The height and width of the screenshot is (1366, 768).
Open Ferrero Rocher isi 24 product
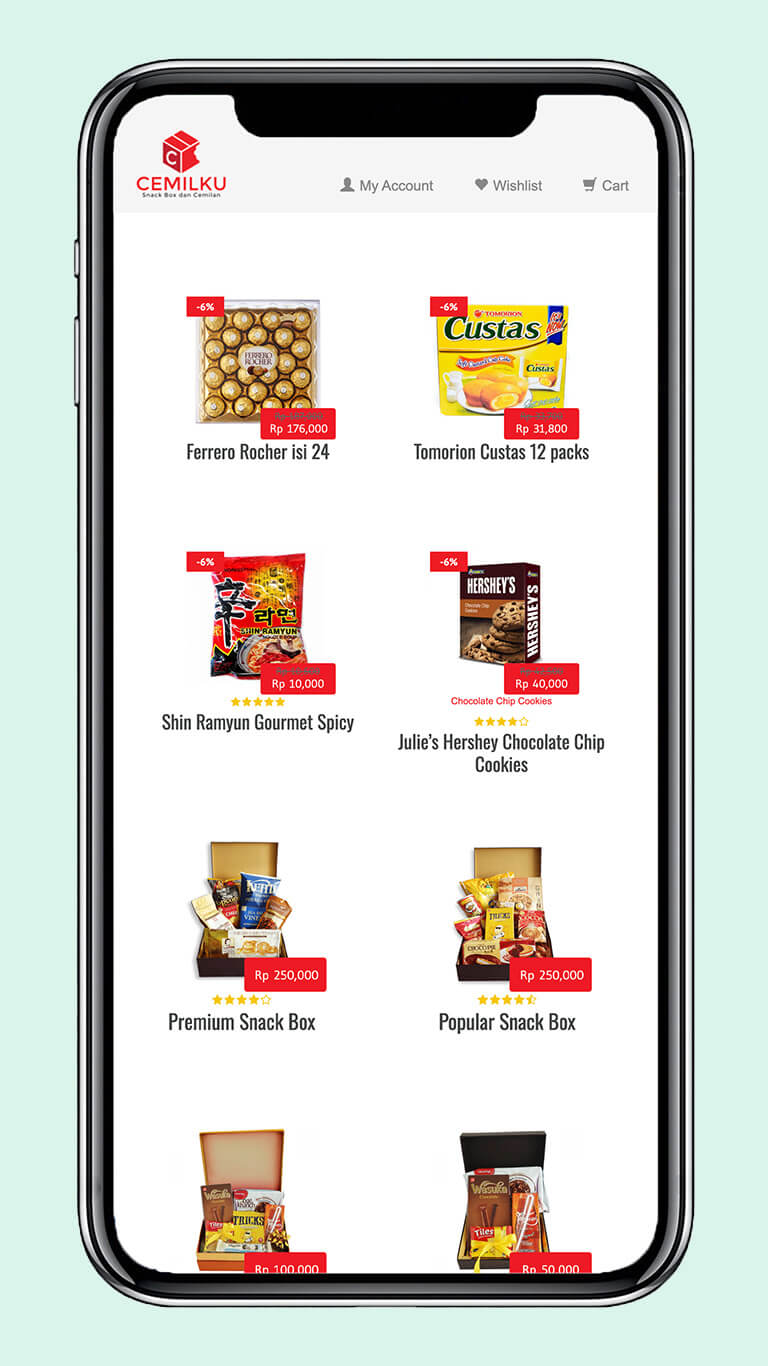pos(257,452)
